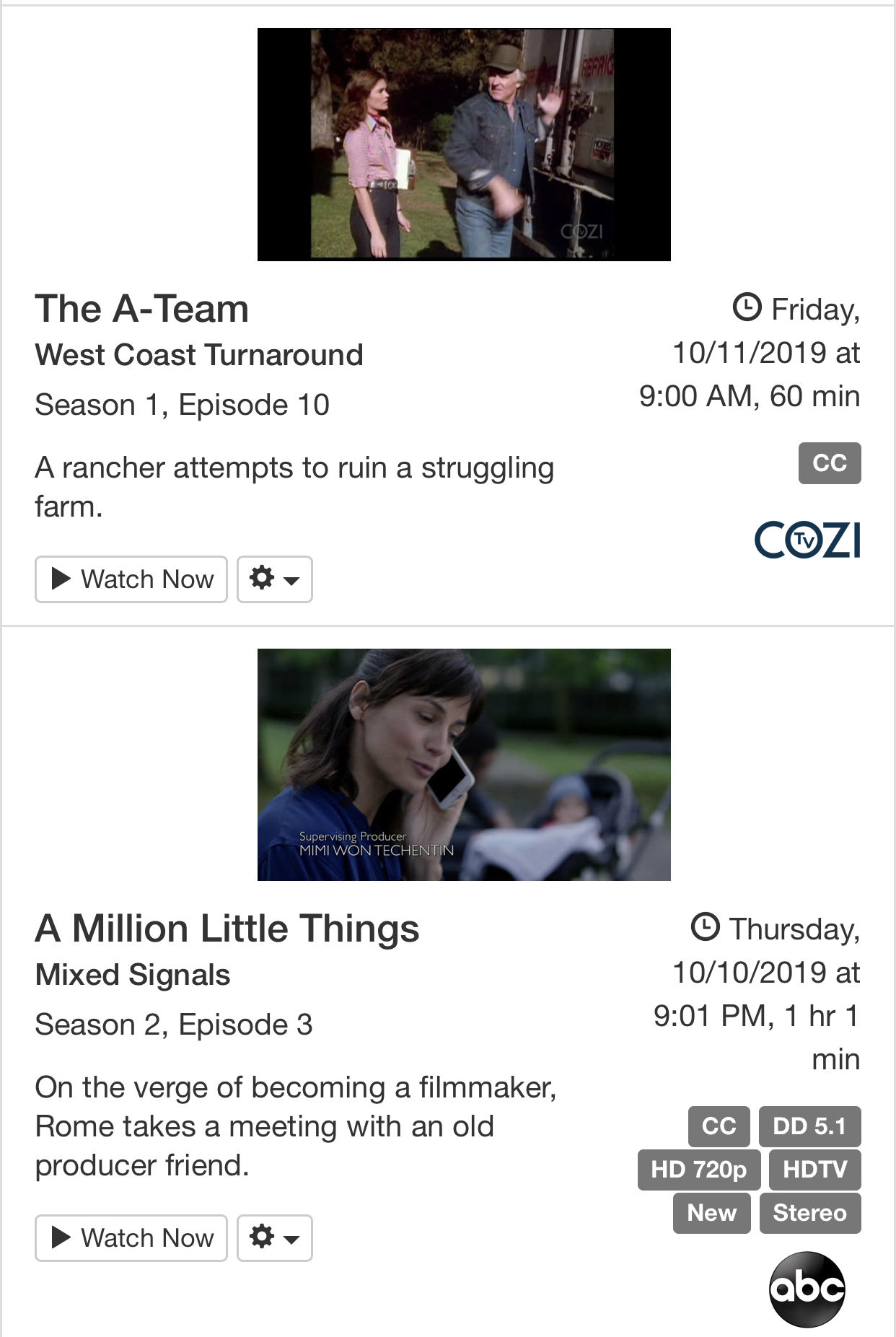Image resolution: width=896 pixels, height=1337 pixels.
Task: Watch A Million Little Things now
Action: [131, 1237]
